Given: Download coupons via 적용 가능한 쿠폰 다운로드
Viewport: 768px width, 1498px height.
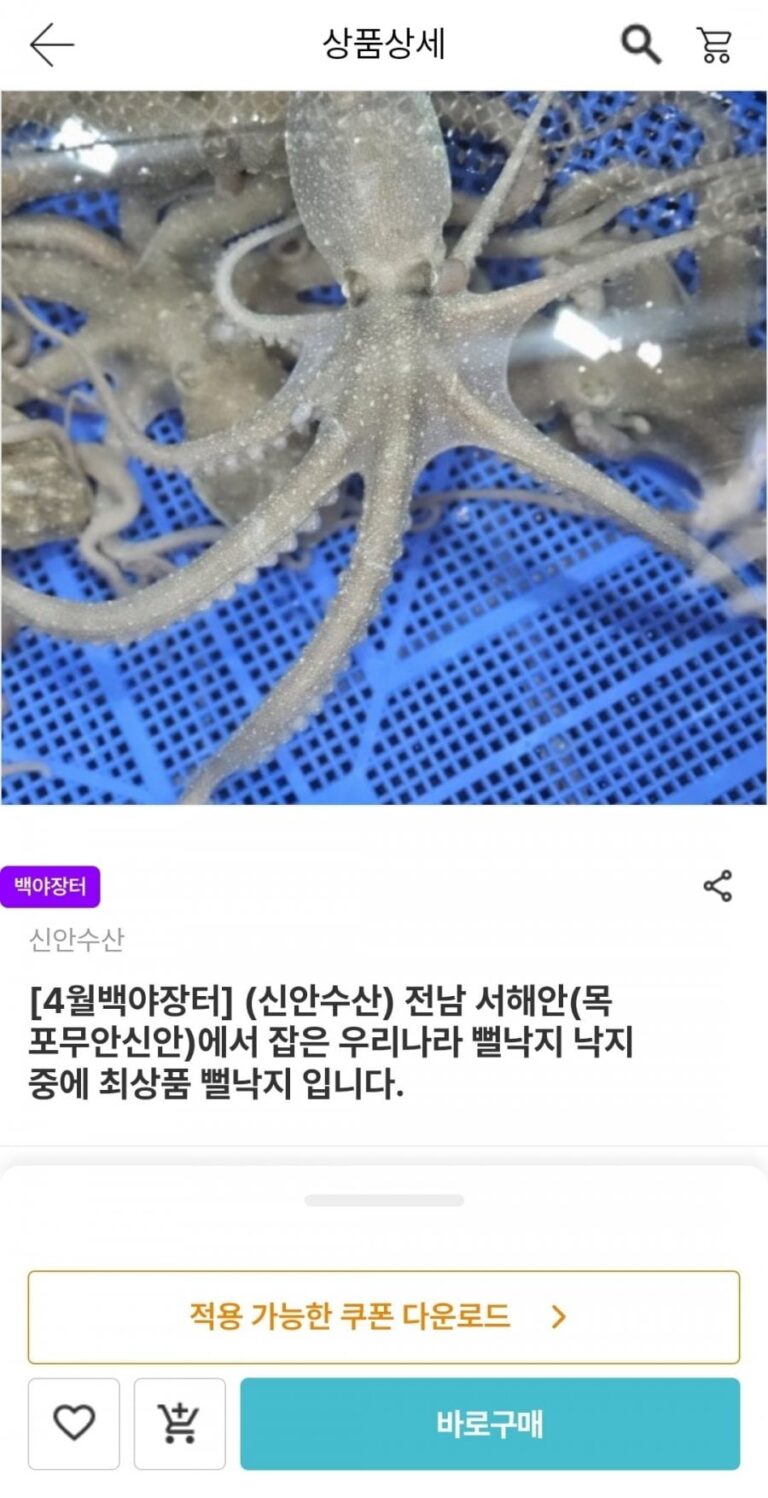Looking at the screenshot, I should [x=384, y=1317].
